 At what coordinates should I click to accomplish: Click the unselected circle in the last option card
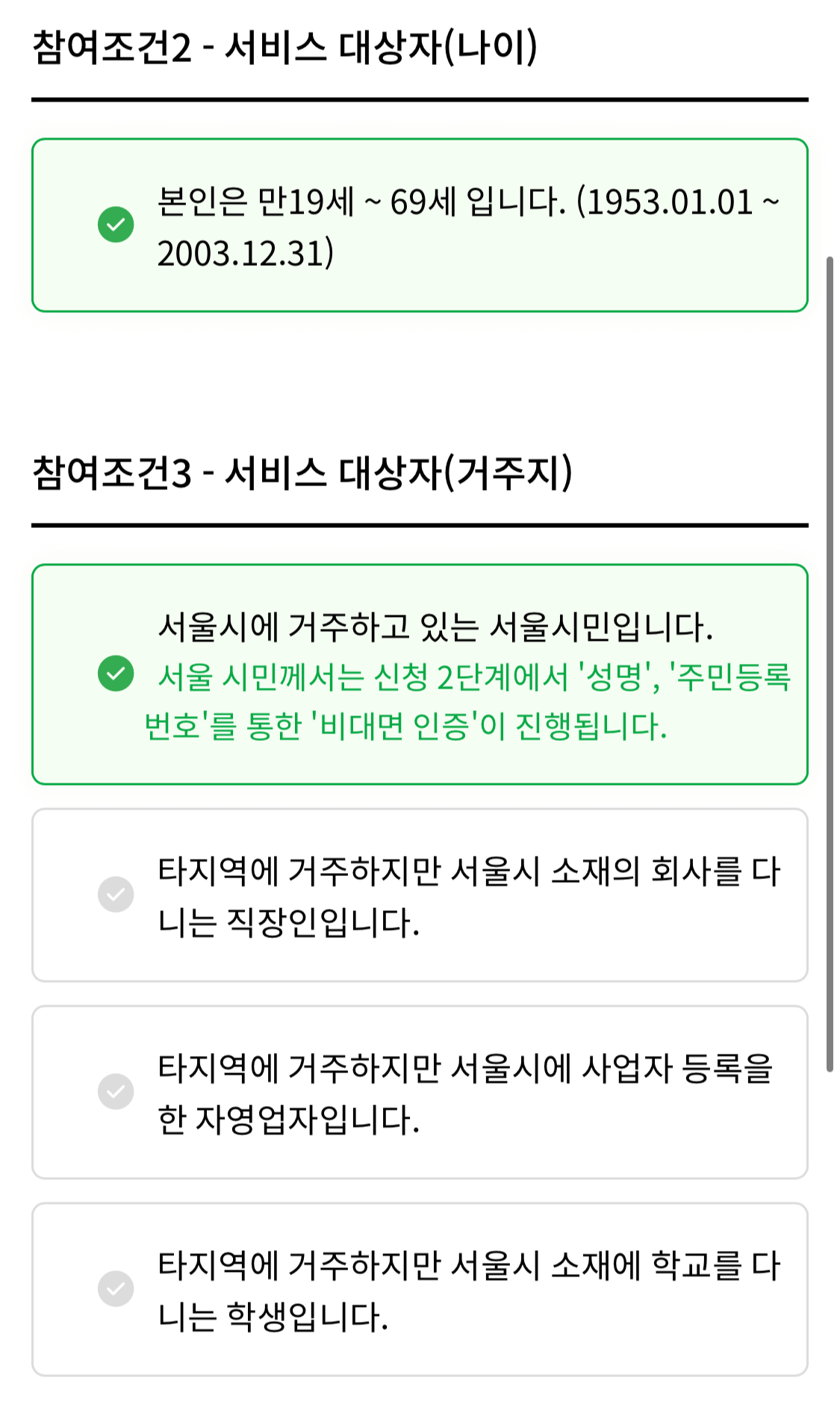(x=116, y=1287)
